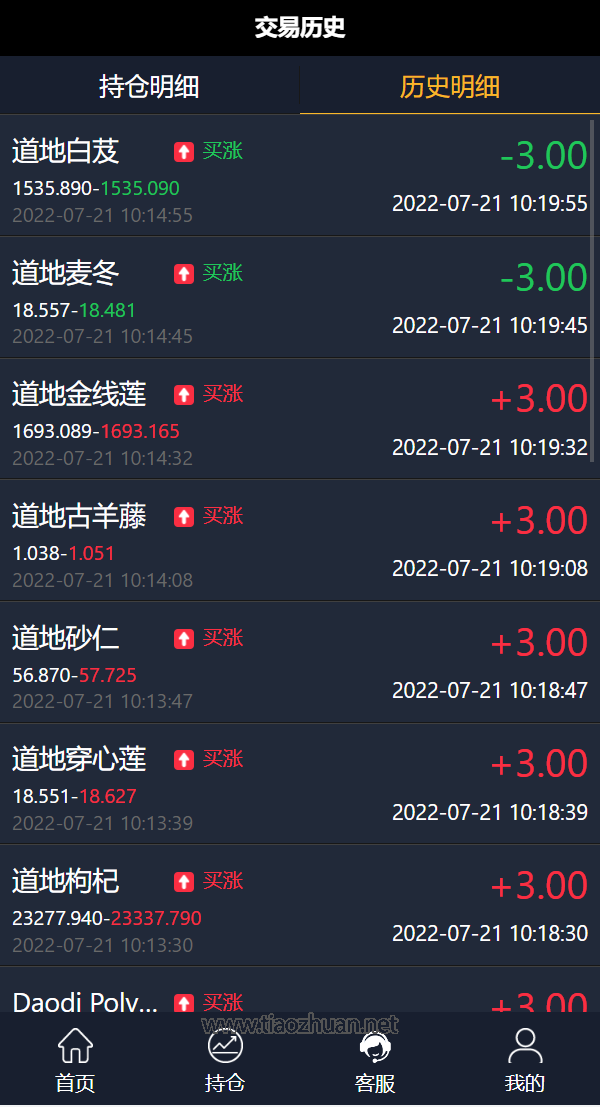Viewport: 600px width, 1107px height.
Task: Switch to the 持仓明细 tab
Action: [149, 87]
